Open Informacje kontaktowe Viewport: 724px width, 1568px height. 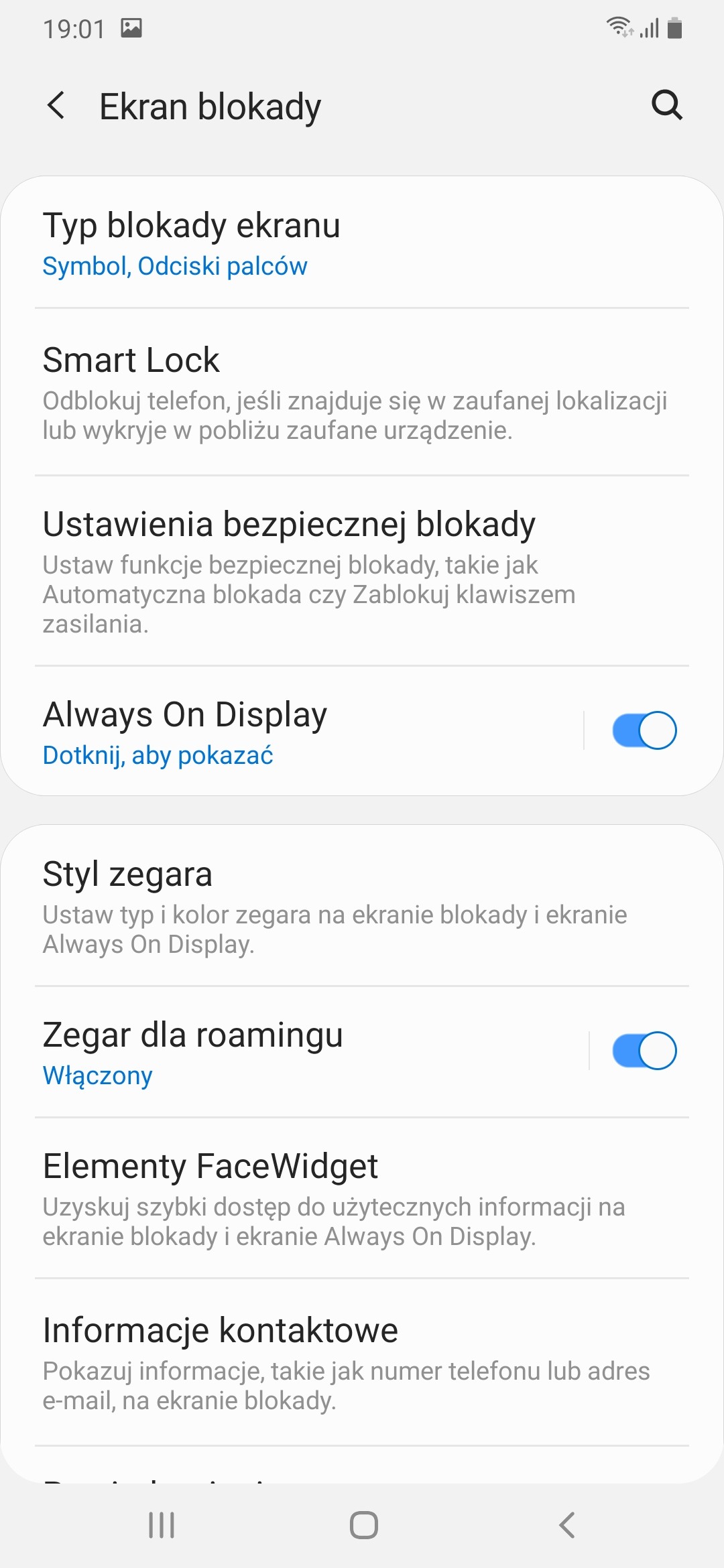click(362, 1362)
